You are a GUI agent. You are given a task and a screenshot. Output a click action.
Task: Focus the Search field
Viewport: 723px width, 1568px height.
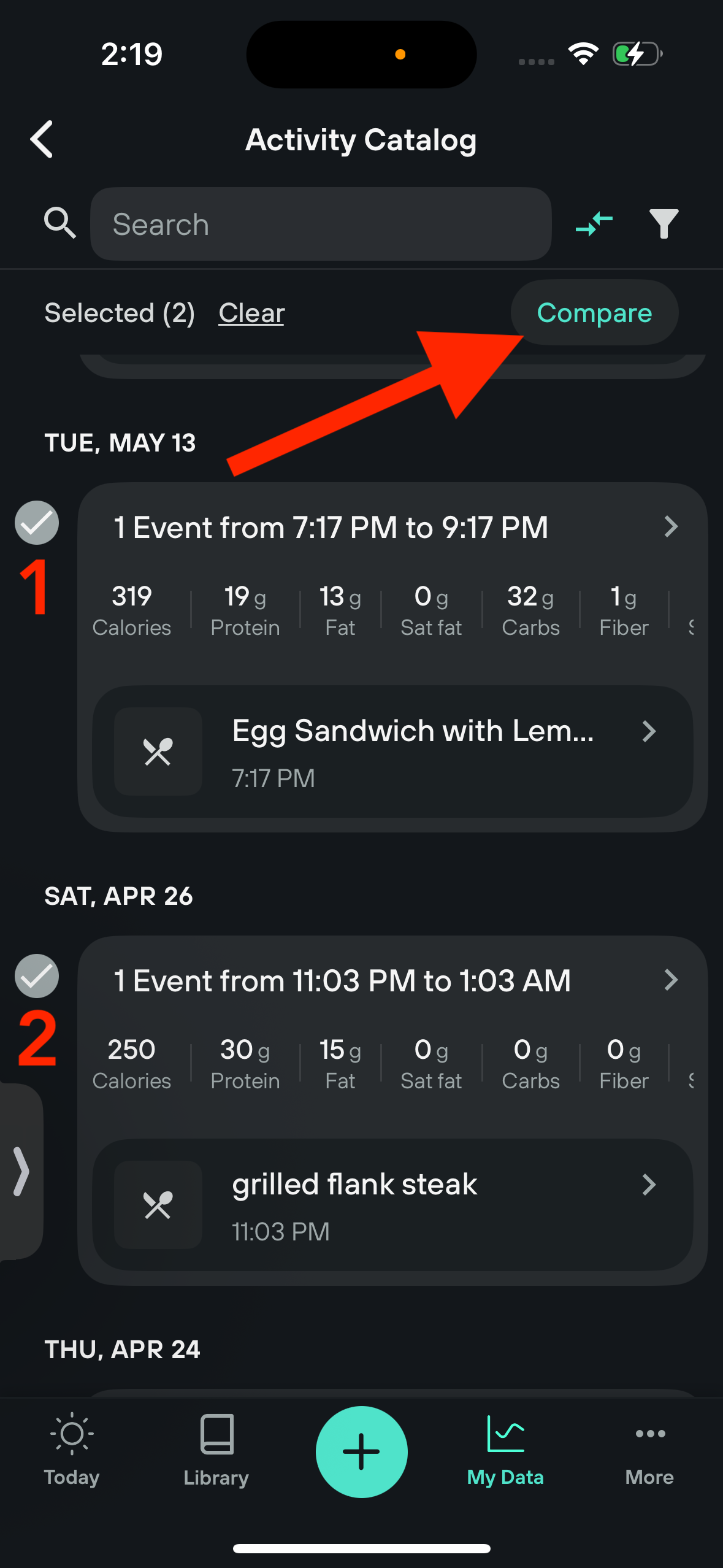pos(320,224)
